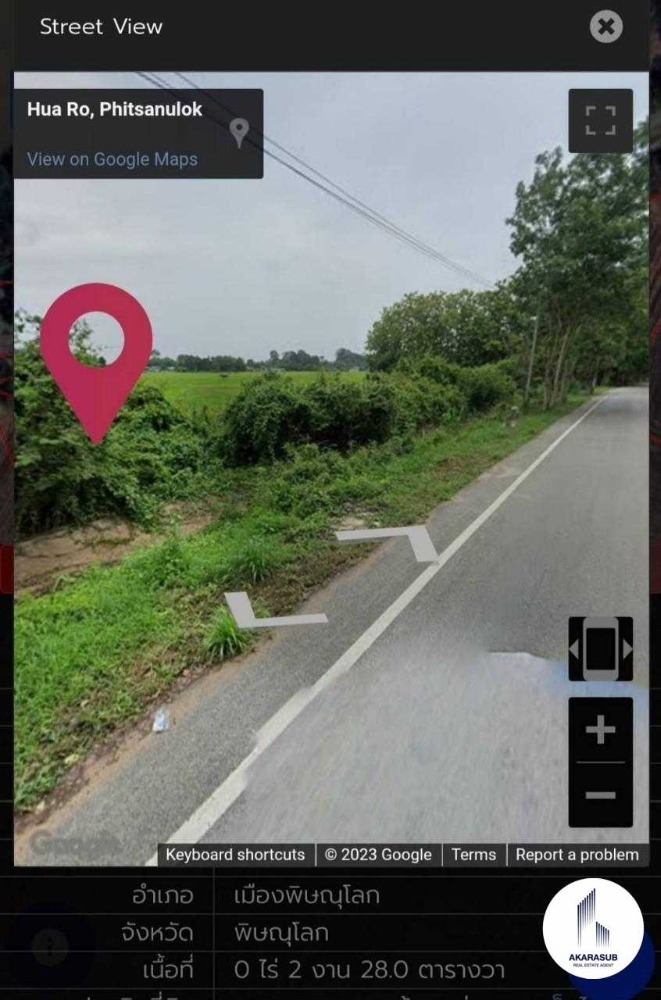This screenshot has width=661, height=1000.
Task: Tap Report a problem link
Action: (577, 855)
